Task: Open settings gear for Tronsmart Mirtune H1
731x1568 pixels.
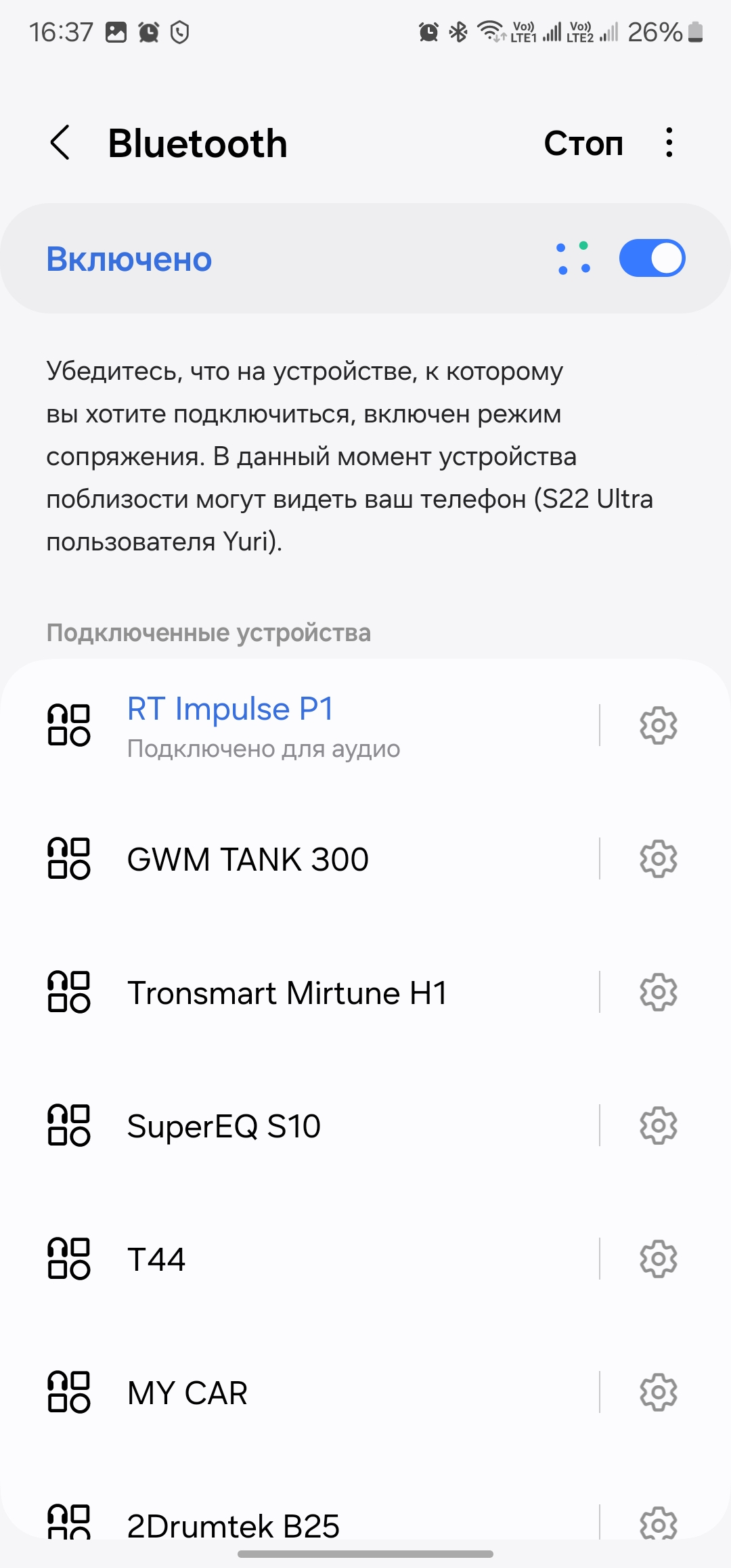Action: tap(658, 993)
